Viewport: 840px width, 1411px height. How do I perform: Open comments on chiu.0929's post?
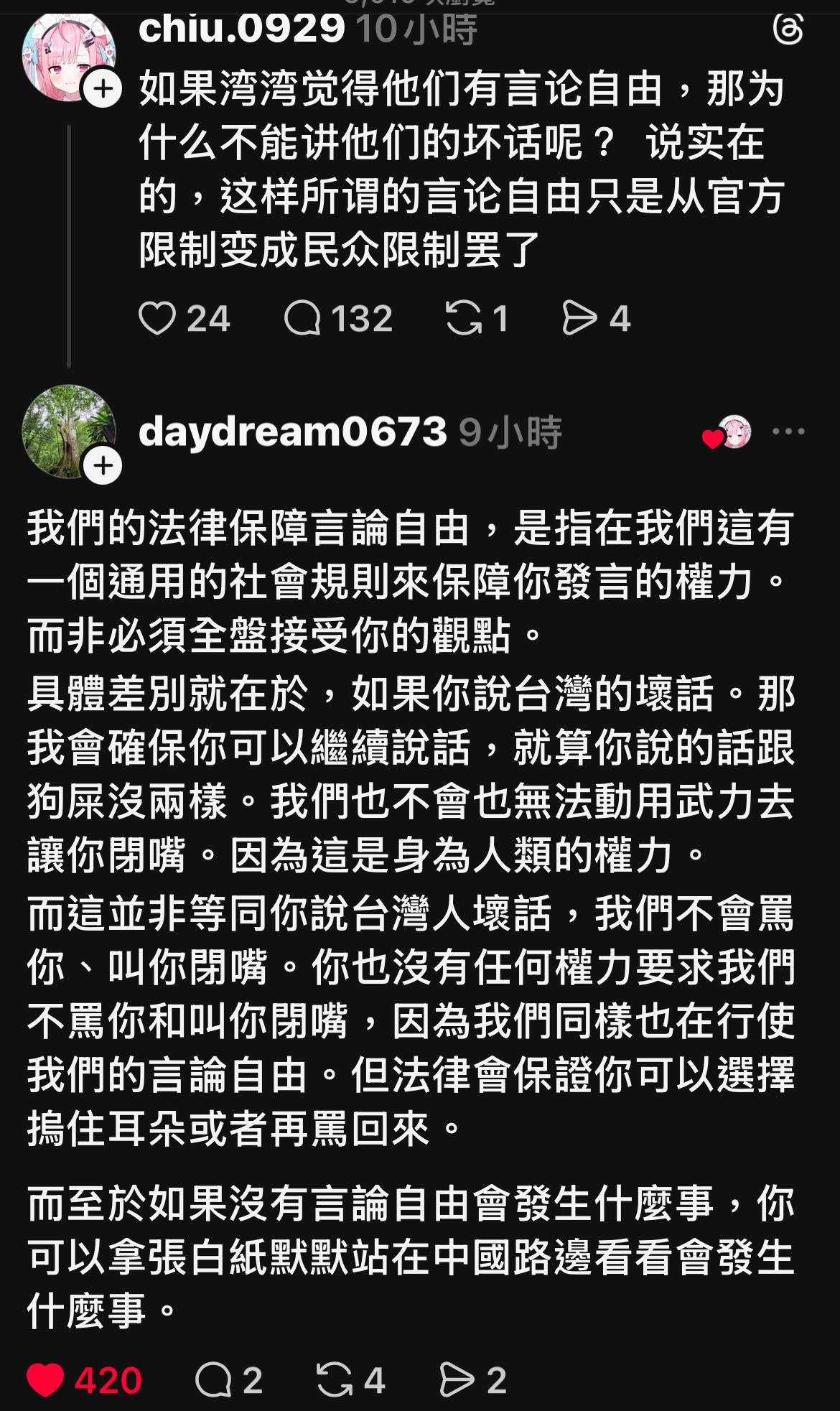pos(302,318)
